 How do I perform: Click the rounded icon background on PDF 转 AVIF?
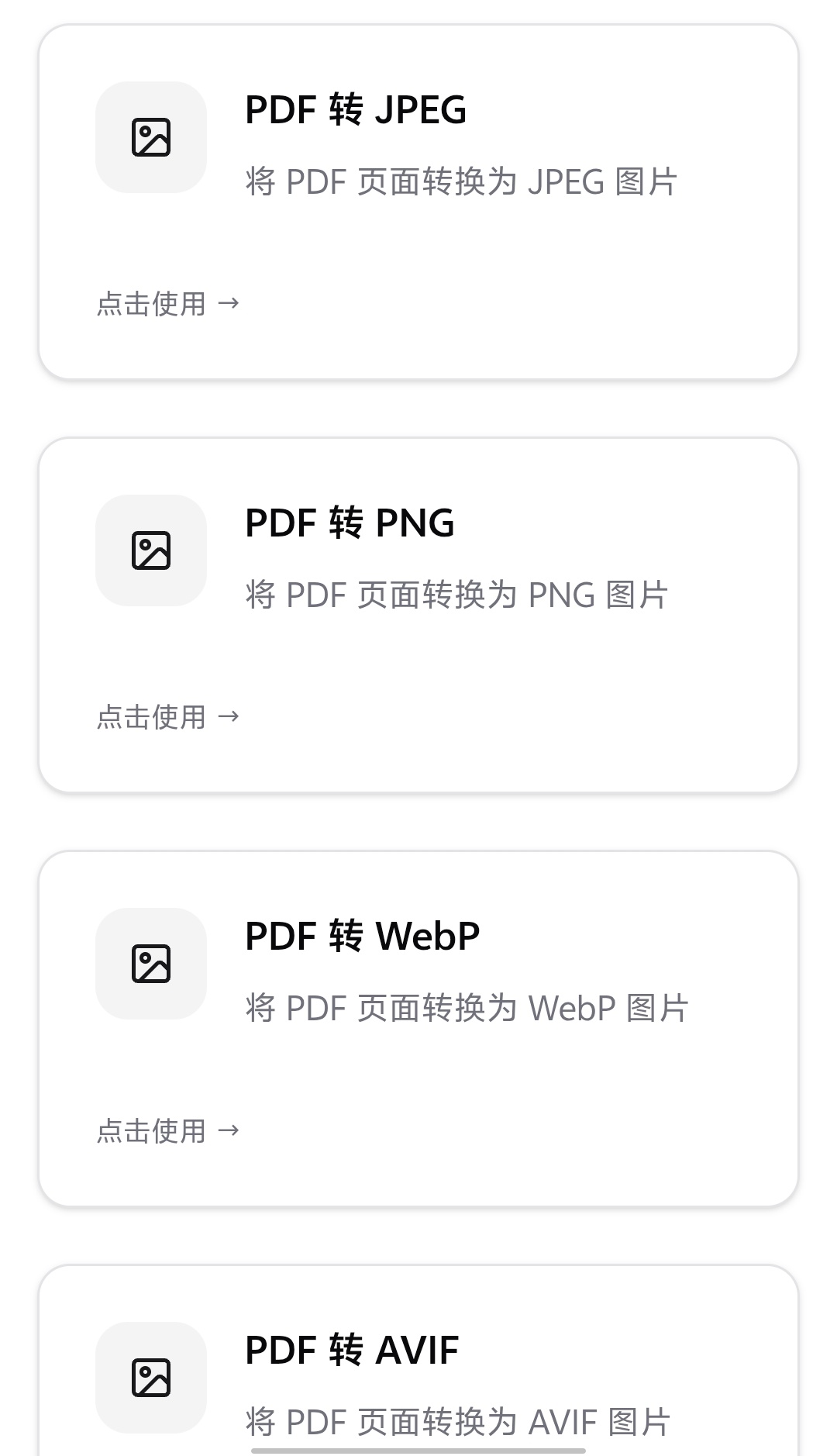coord(150,1376)
